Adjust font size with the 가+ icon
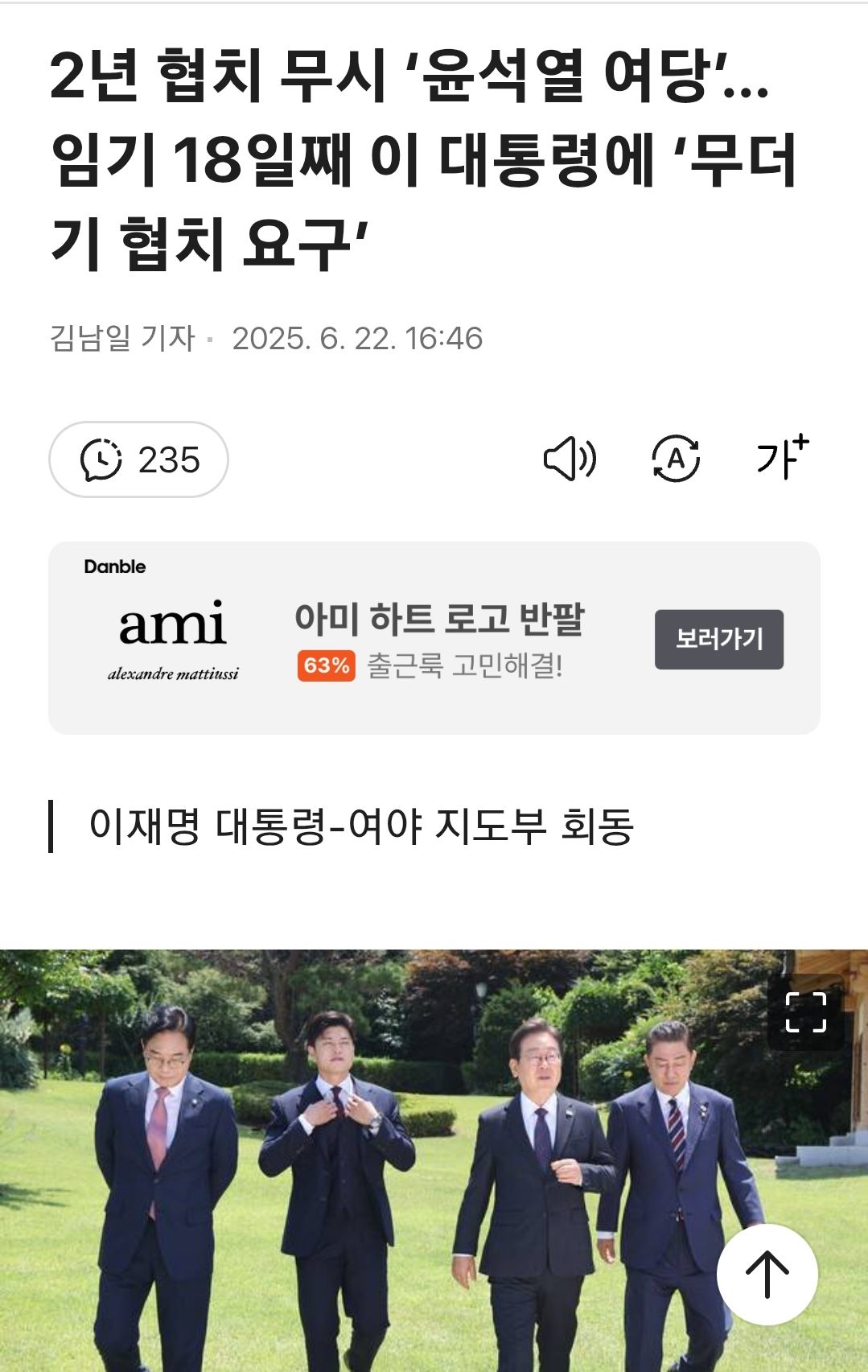This screenshot has width=868, height=1372. [x=781, y=458]
